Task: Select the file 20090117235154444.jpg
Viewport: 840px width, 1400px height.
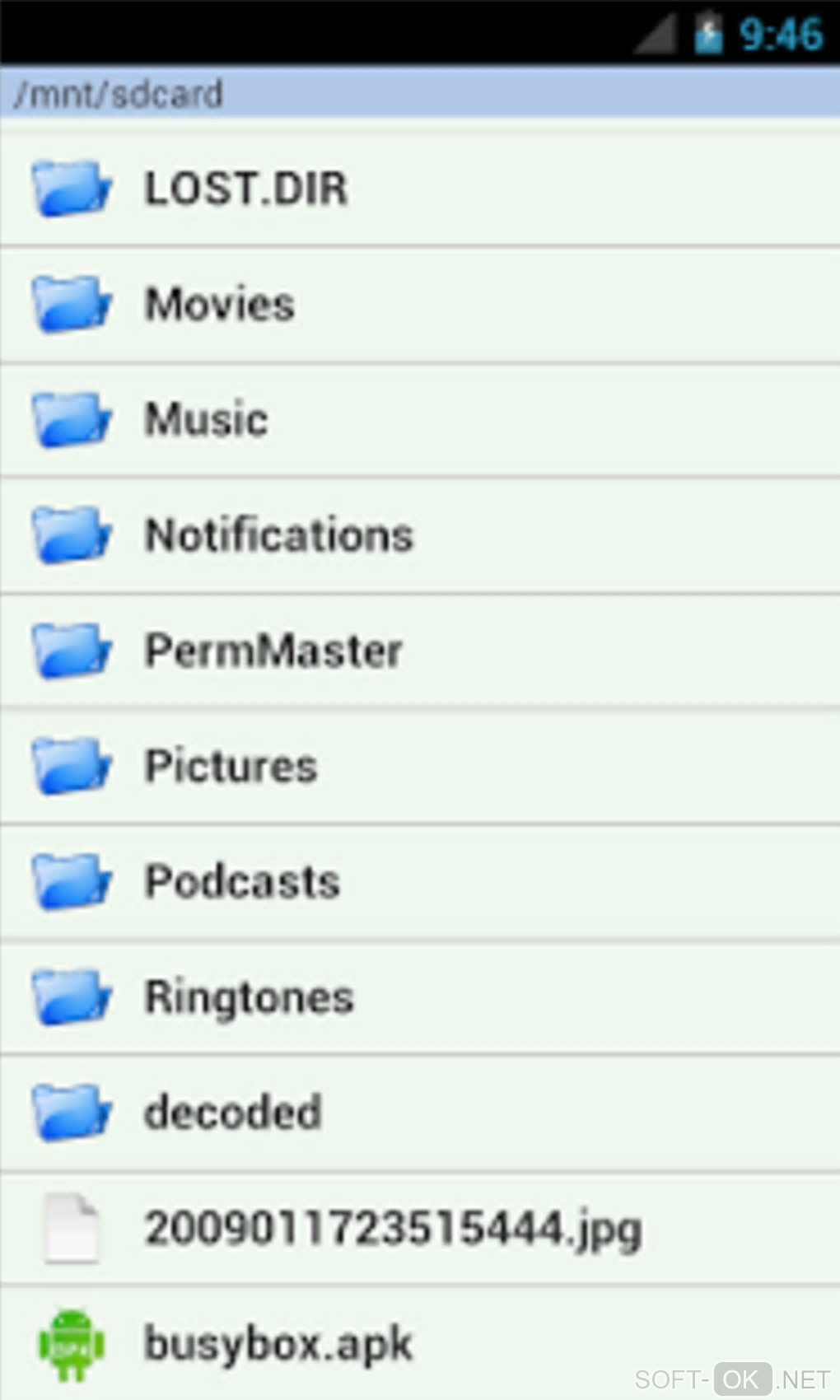Action: click(x=392, y=1229)
